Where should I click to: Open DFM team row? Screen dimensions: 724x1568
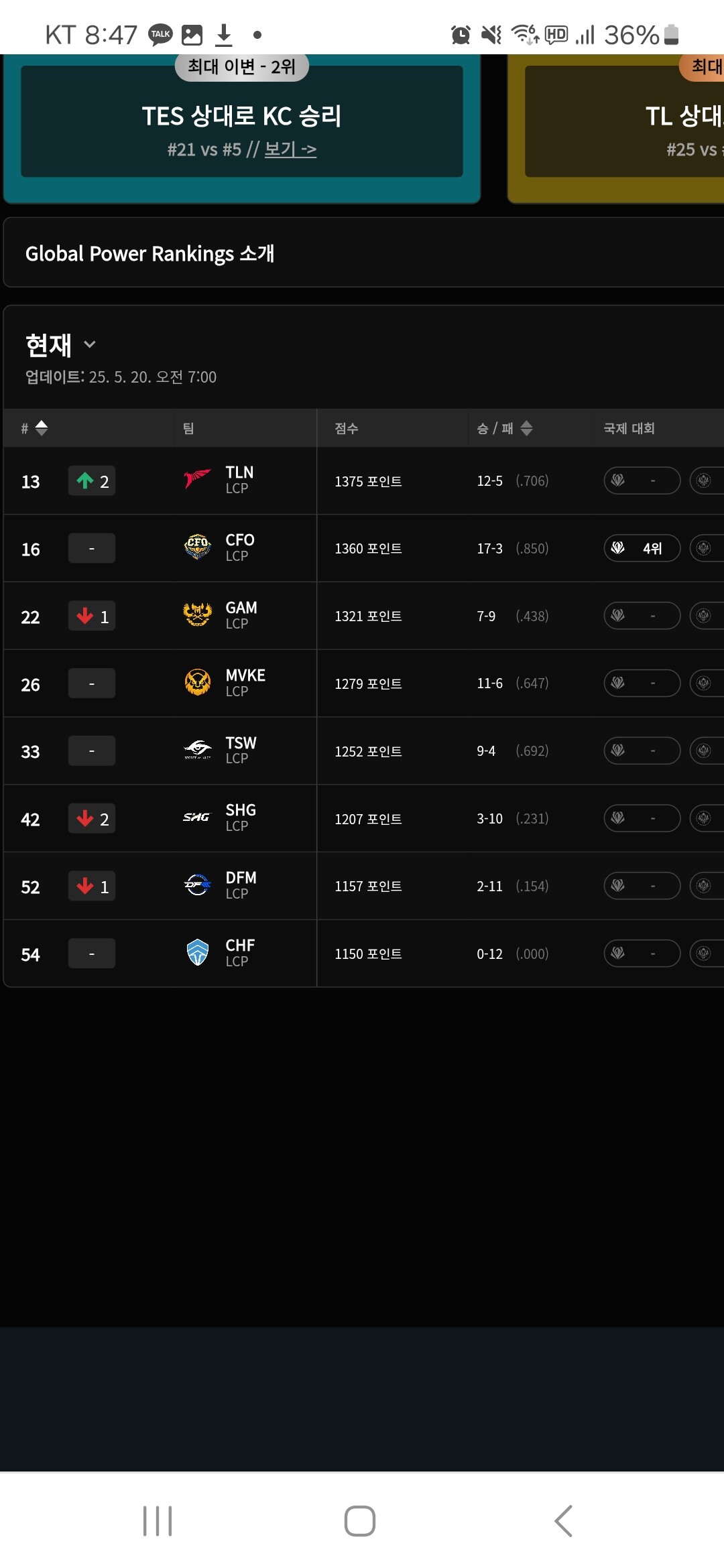coord(240,886)
